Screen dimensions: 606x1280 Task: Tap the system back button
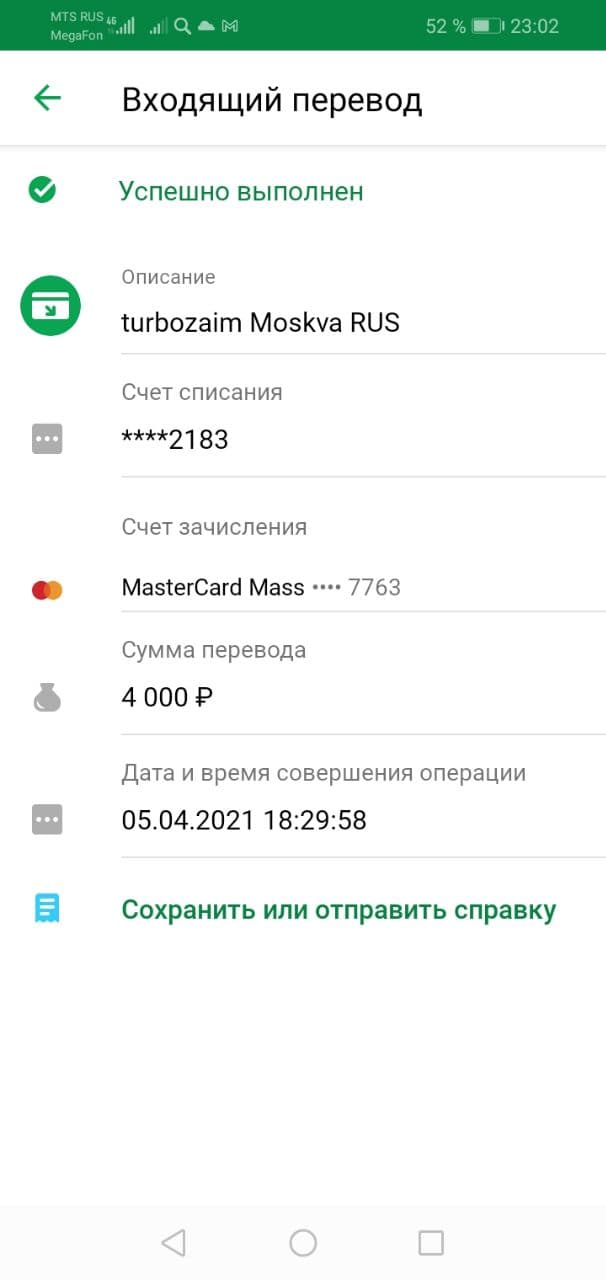coord(173,1242)
